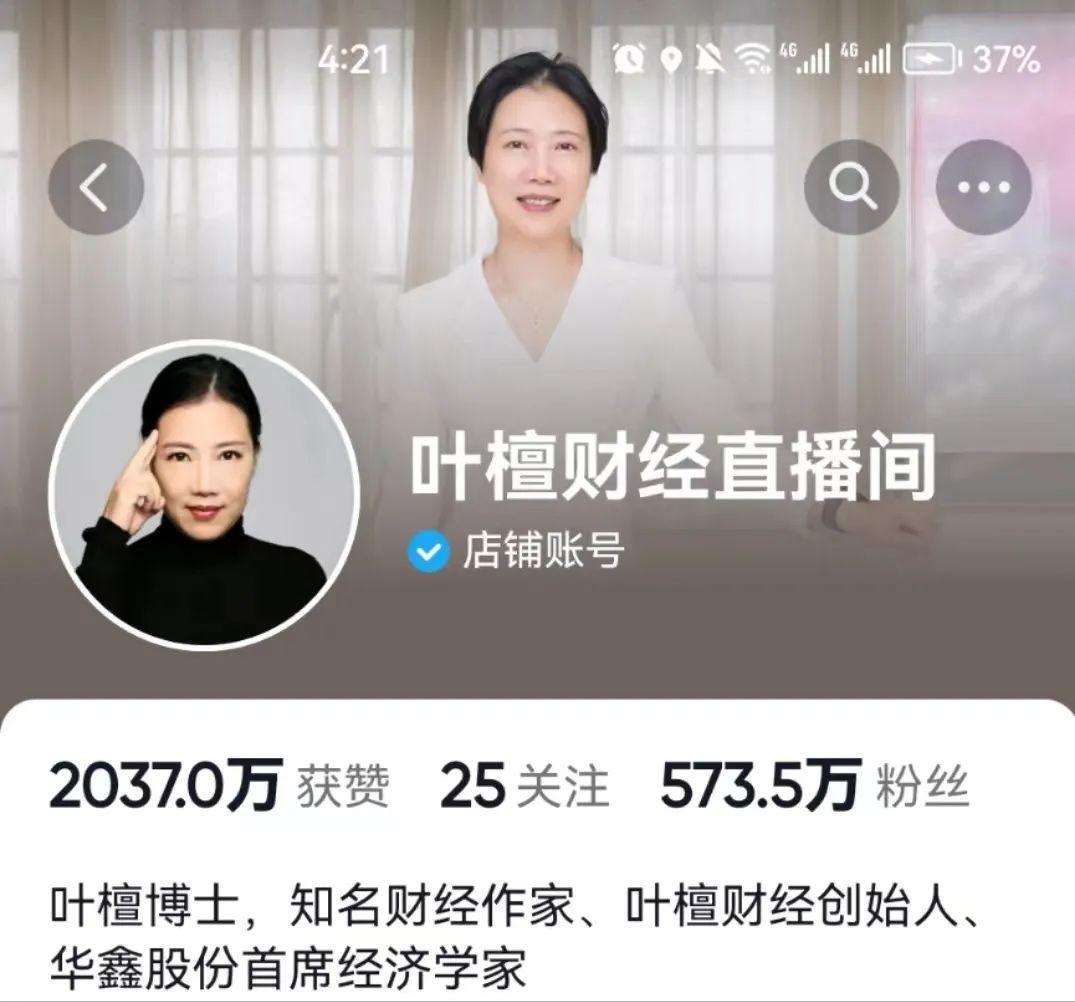This screenshot has width=1075, height=1002.
Task: Go back using the arrow icon
Action: click(95, 188)
